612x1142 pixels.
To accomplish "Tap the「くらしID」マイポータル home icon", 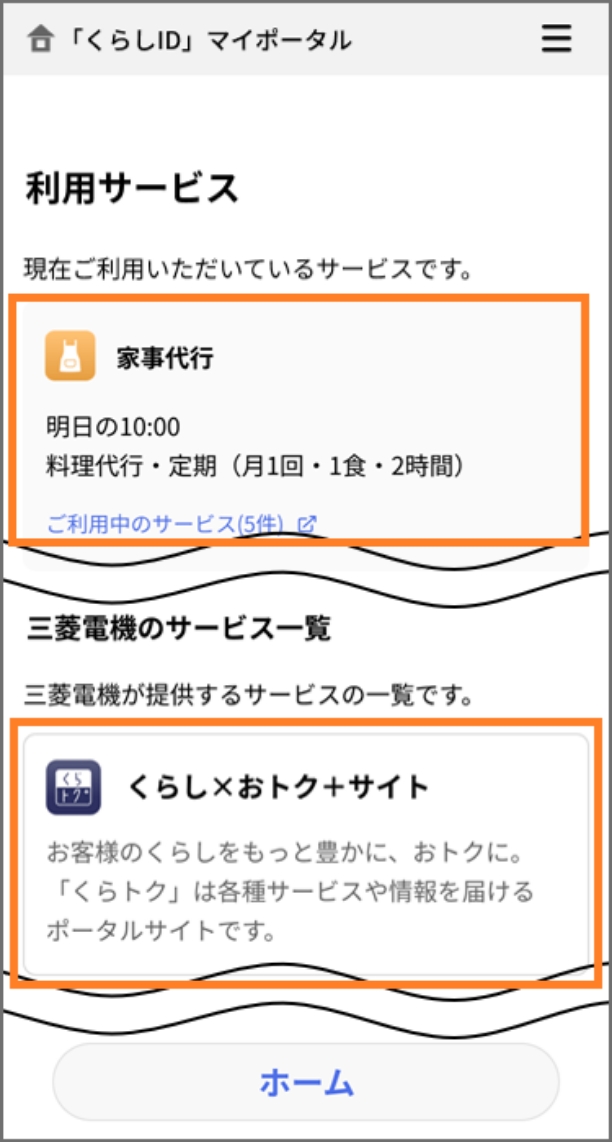I will (41, 41).
